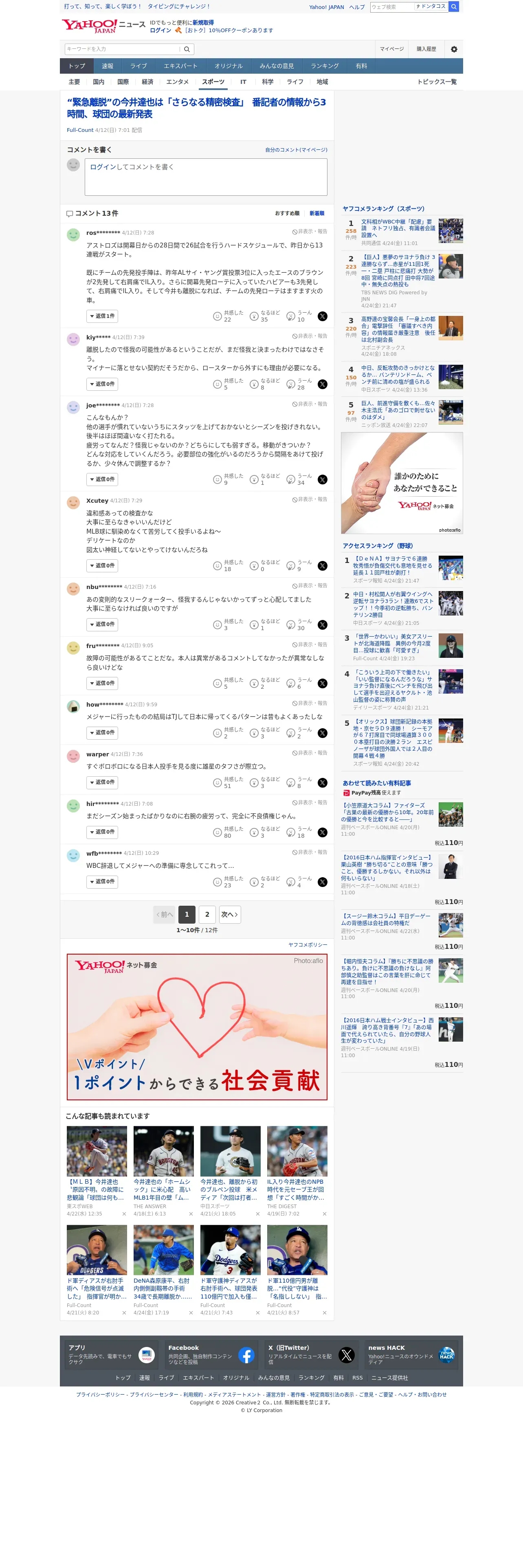The width and height of the screenshot is (523, 1568).
Task: Share joe's comment on X
Action: (x=323, y=480)
